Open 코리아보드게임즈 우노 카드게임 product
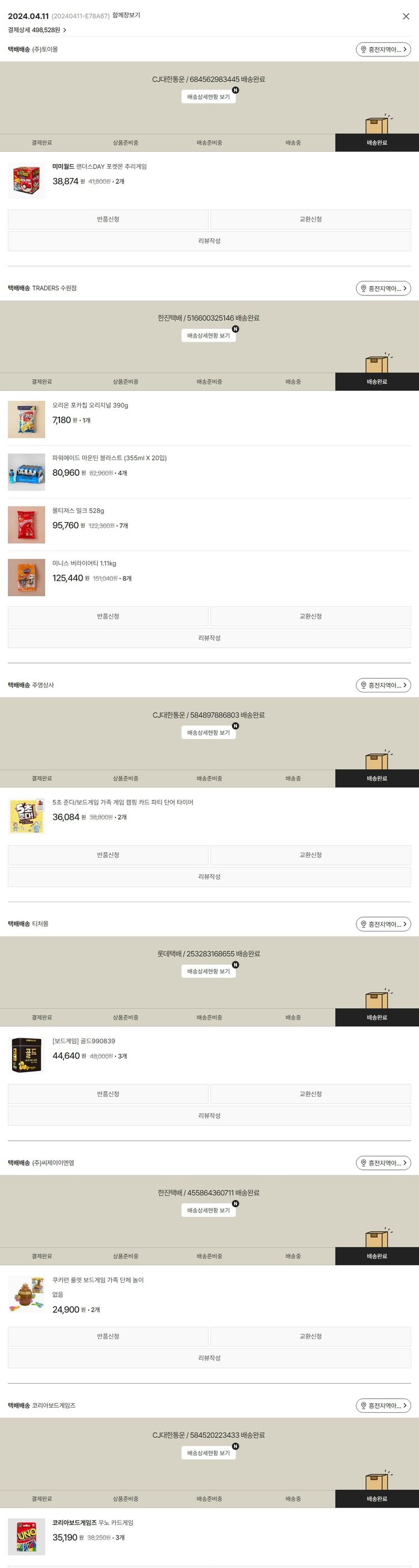 coord(93,1522)
